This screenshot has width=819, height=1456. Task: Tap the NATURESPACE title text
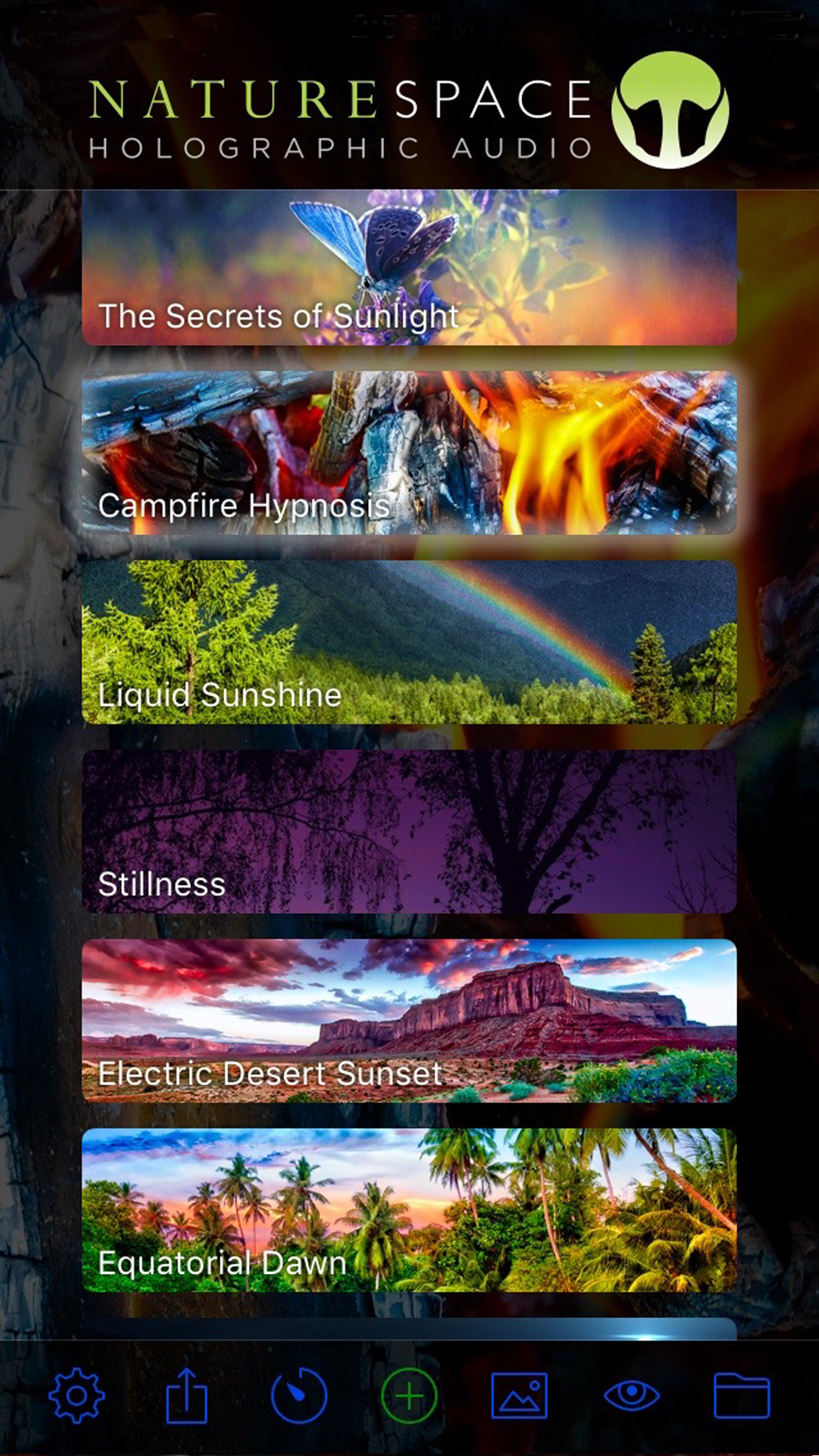(343, 99)
